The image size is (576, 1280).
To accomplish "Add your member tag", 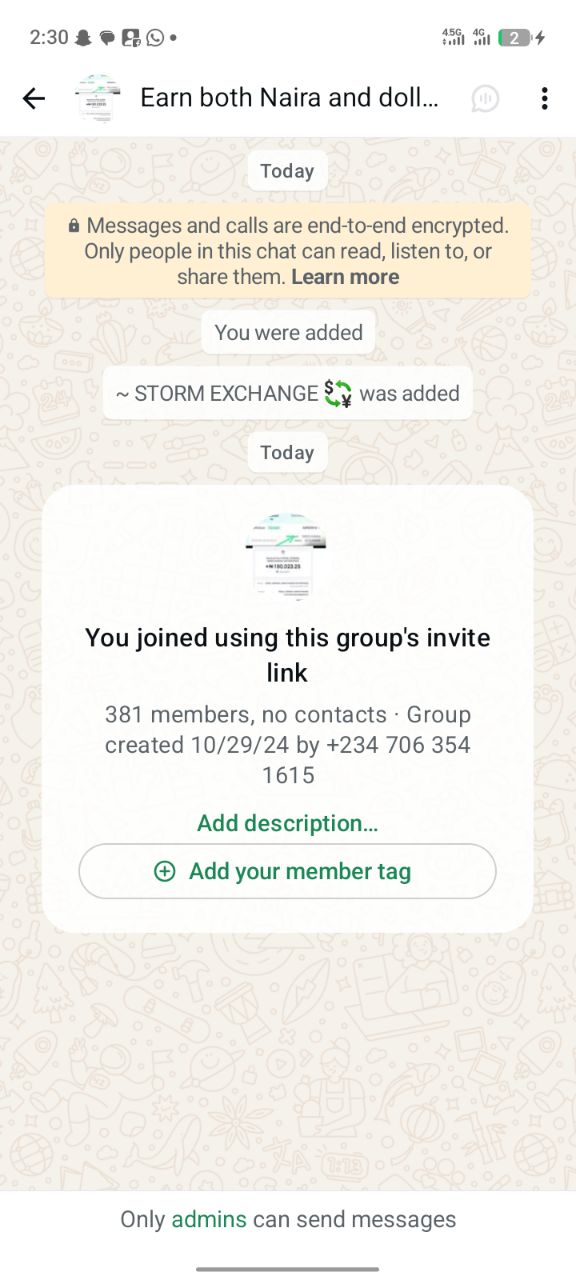I will (288, 871).
